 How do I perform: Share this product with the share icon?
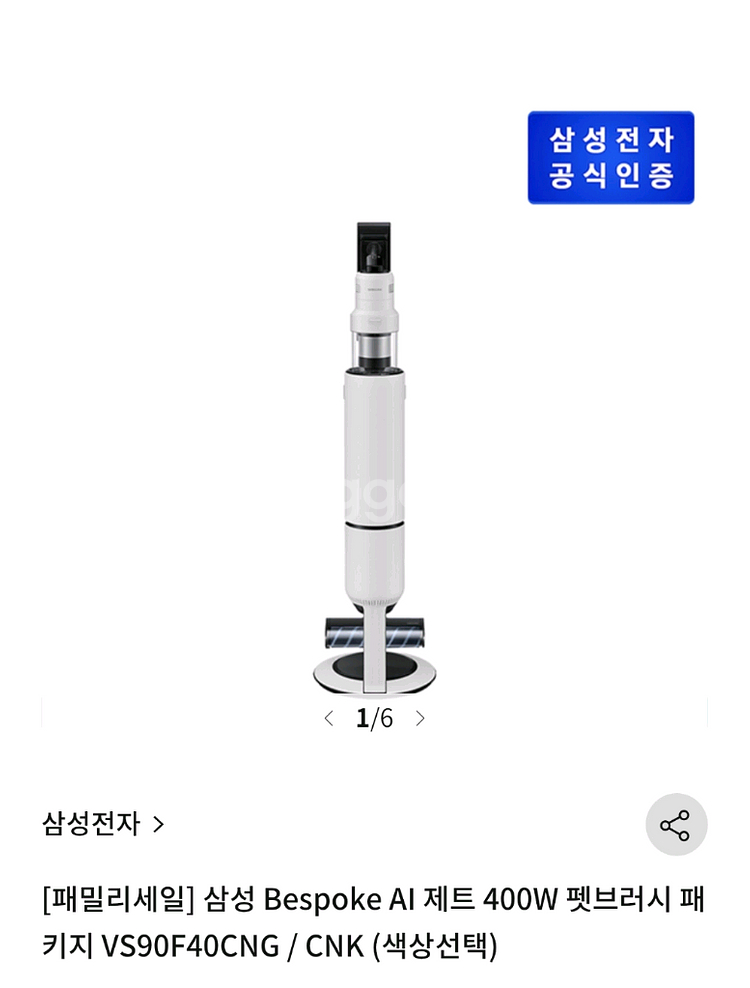pyautogui.click(x=675, y=825)
